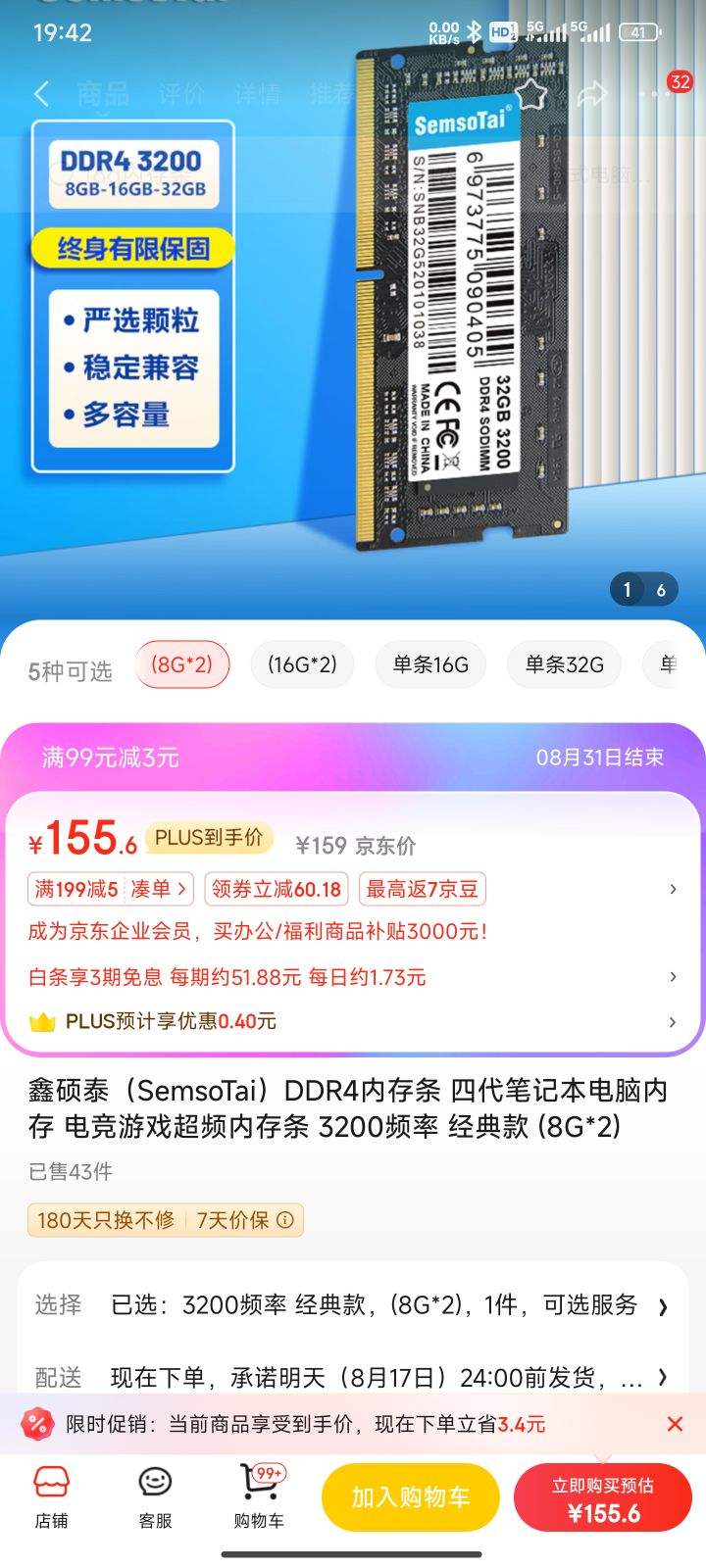Open the share icon

[x=590, y=93]
